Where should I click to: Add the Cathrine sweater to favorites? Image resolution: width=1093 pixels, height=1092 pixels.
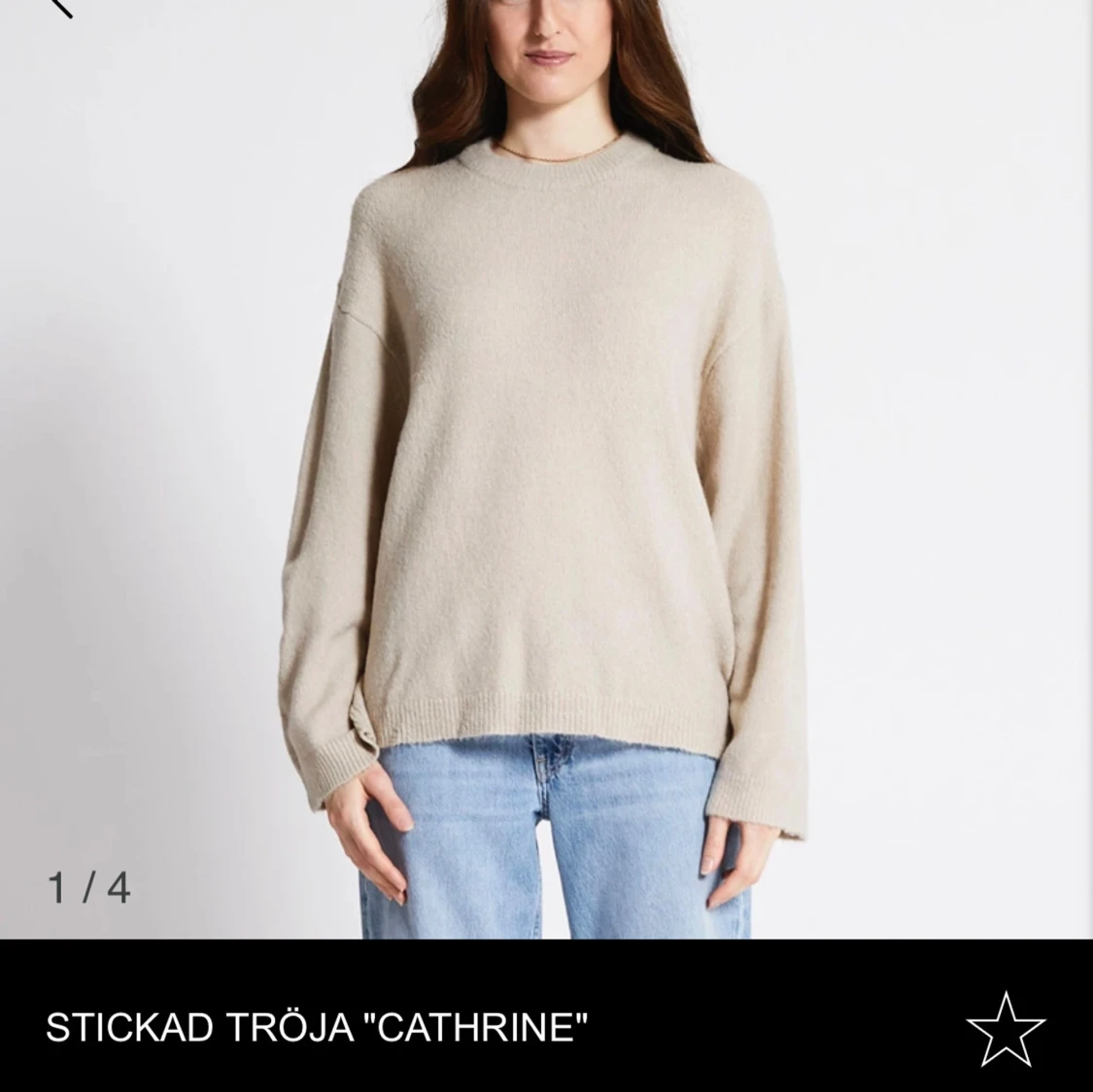point(1005,1027)
